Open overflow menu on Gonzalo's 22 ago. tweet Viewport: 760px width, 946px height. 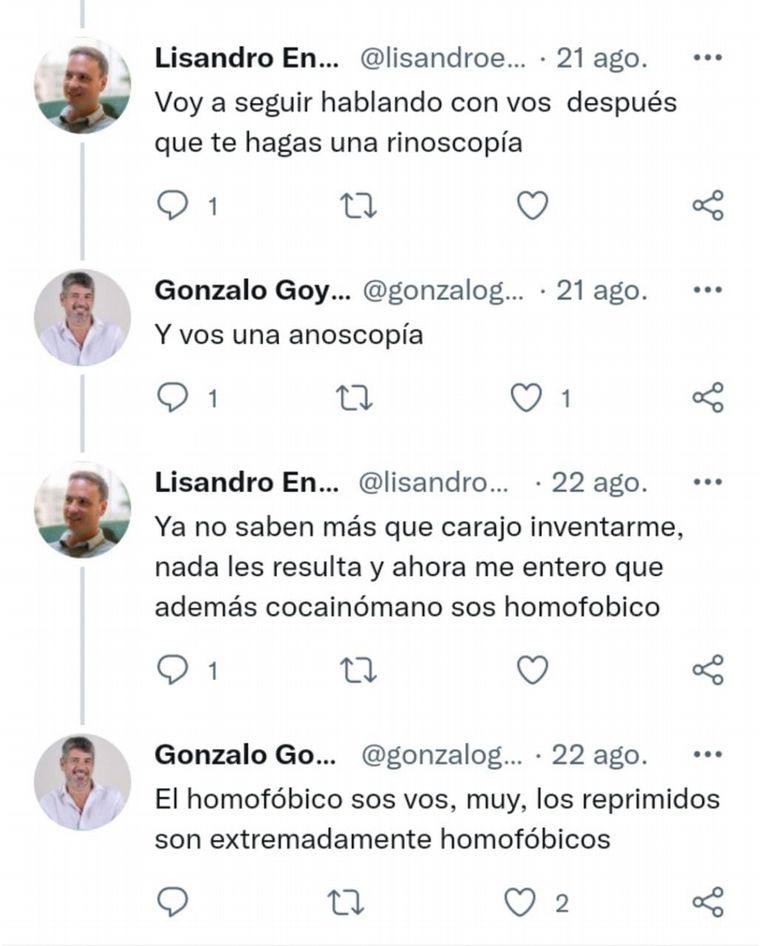[x=707, y=754]
